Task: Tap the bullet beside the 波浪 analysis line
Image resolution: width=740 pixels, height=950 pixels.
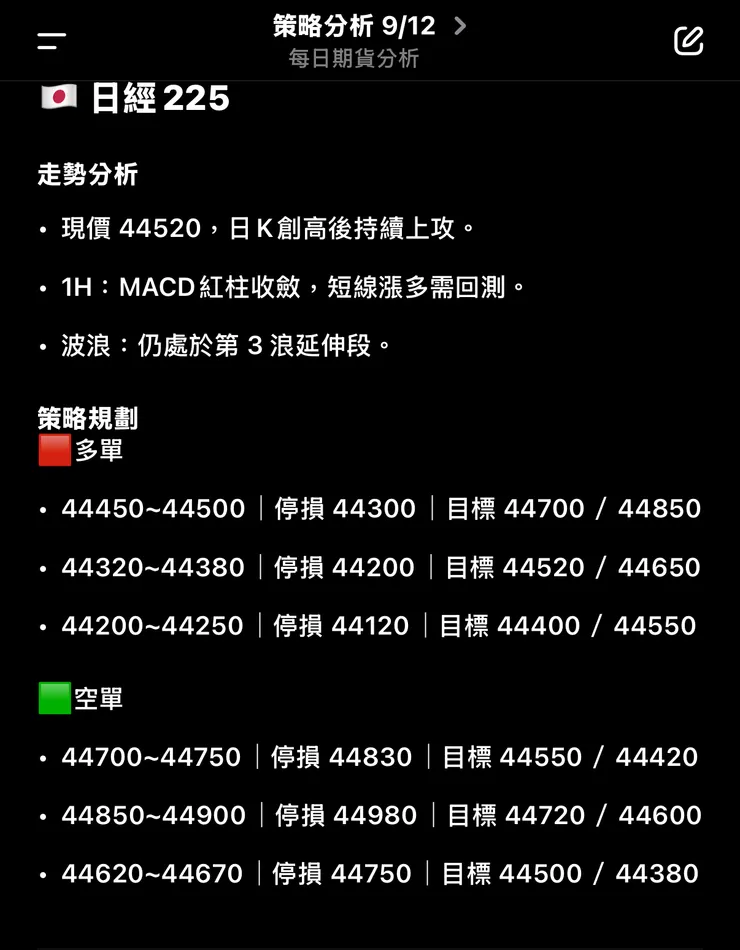Action: (42, 344)
